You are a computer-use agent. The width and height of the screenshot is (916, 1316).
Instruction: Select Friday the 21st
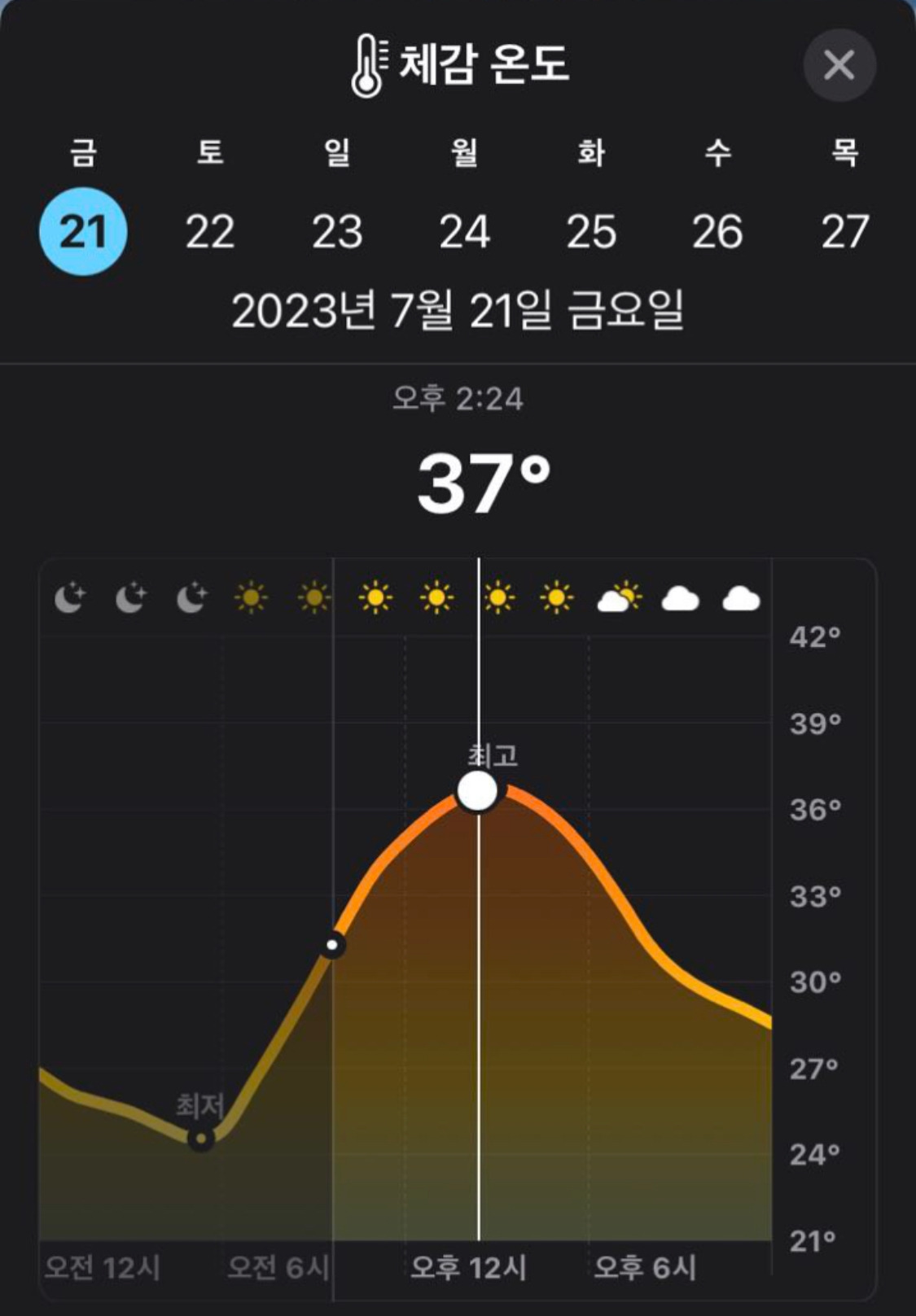(x=83, y=231)
